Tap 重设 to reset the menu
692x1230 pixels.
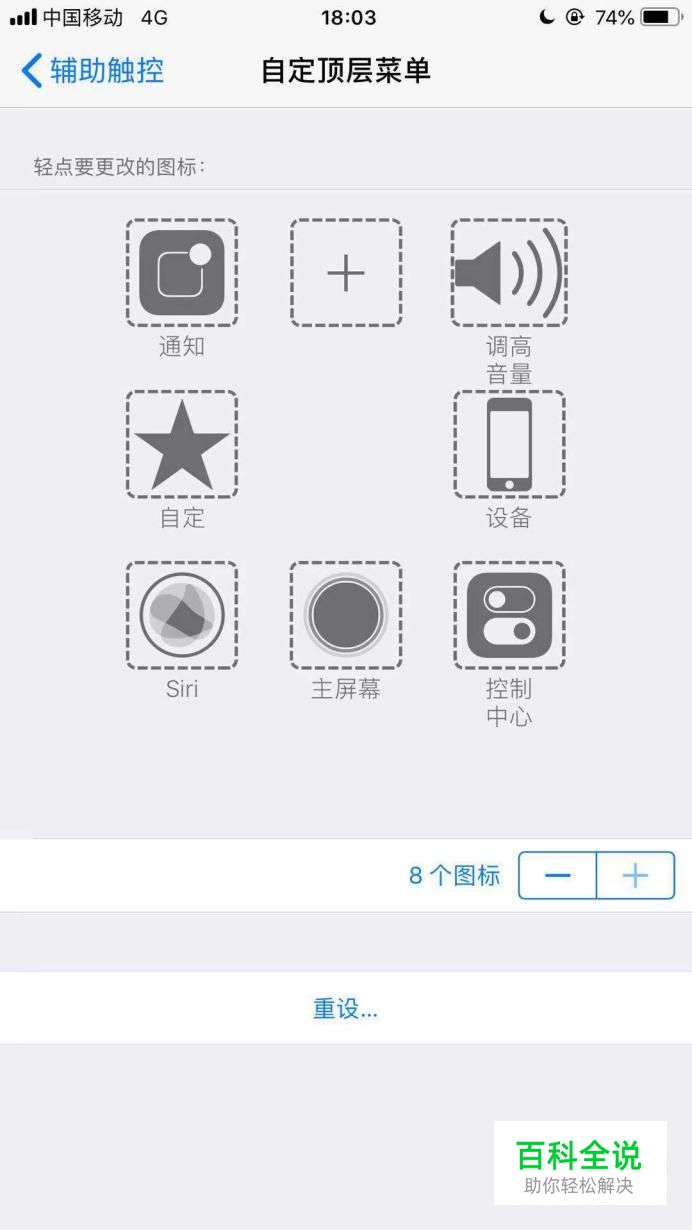click(346, 1008)
